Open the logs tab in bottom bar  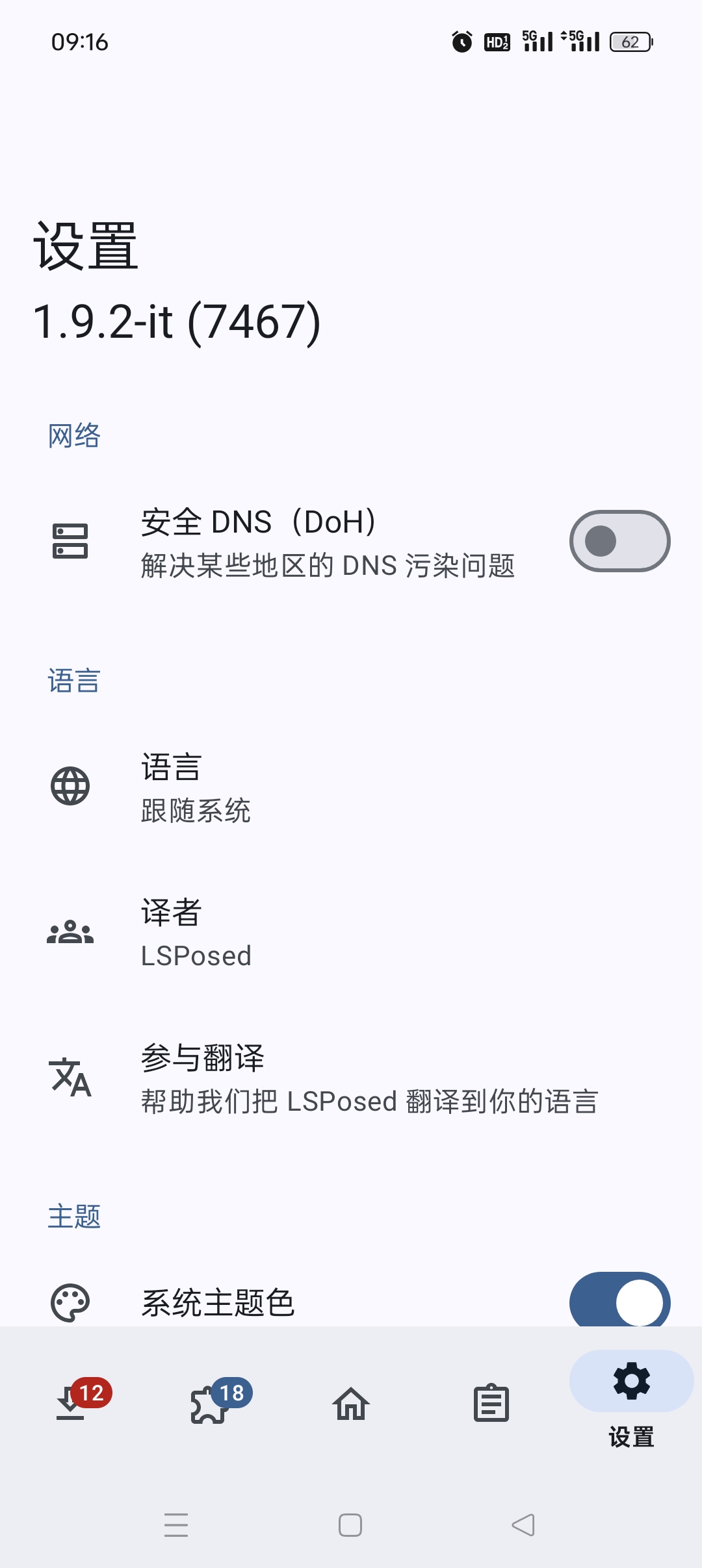[x=491, y=1403]
